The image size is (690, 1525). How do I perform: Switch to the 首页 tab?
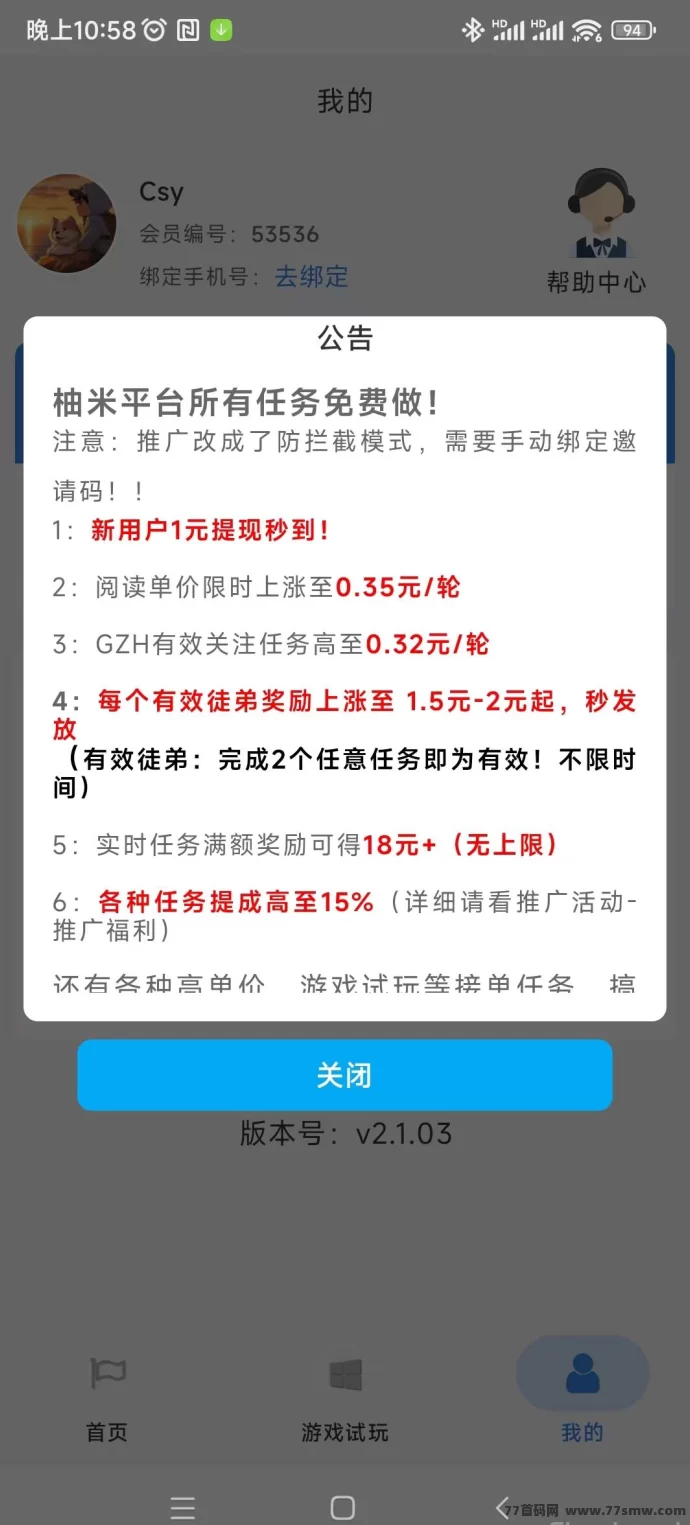107,1398
